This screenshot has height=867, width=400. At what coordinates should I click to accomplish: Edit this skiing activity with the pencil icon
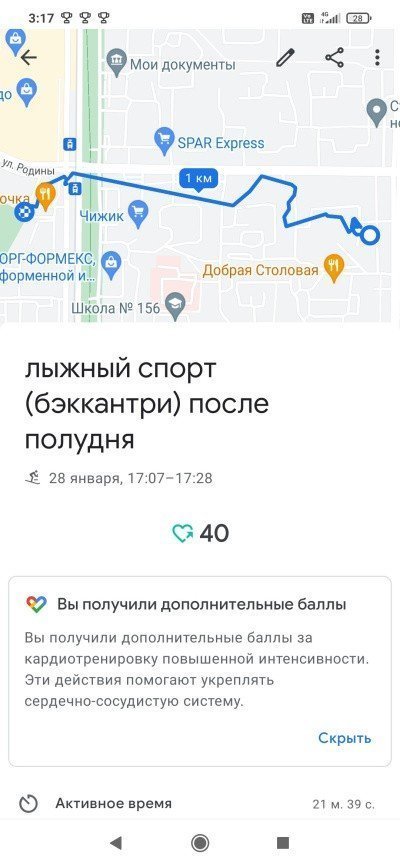point(285,58)
